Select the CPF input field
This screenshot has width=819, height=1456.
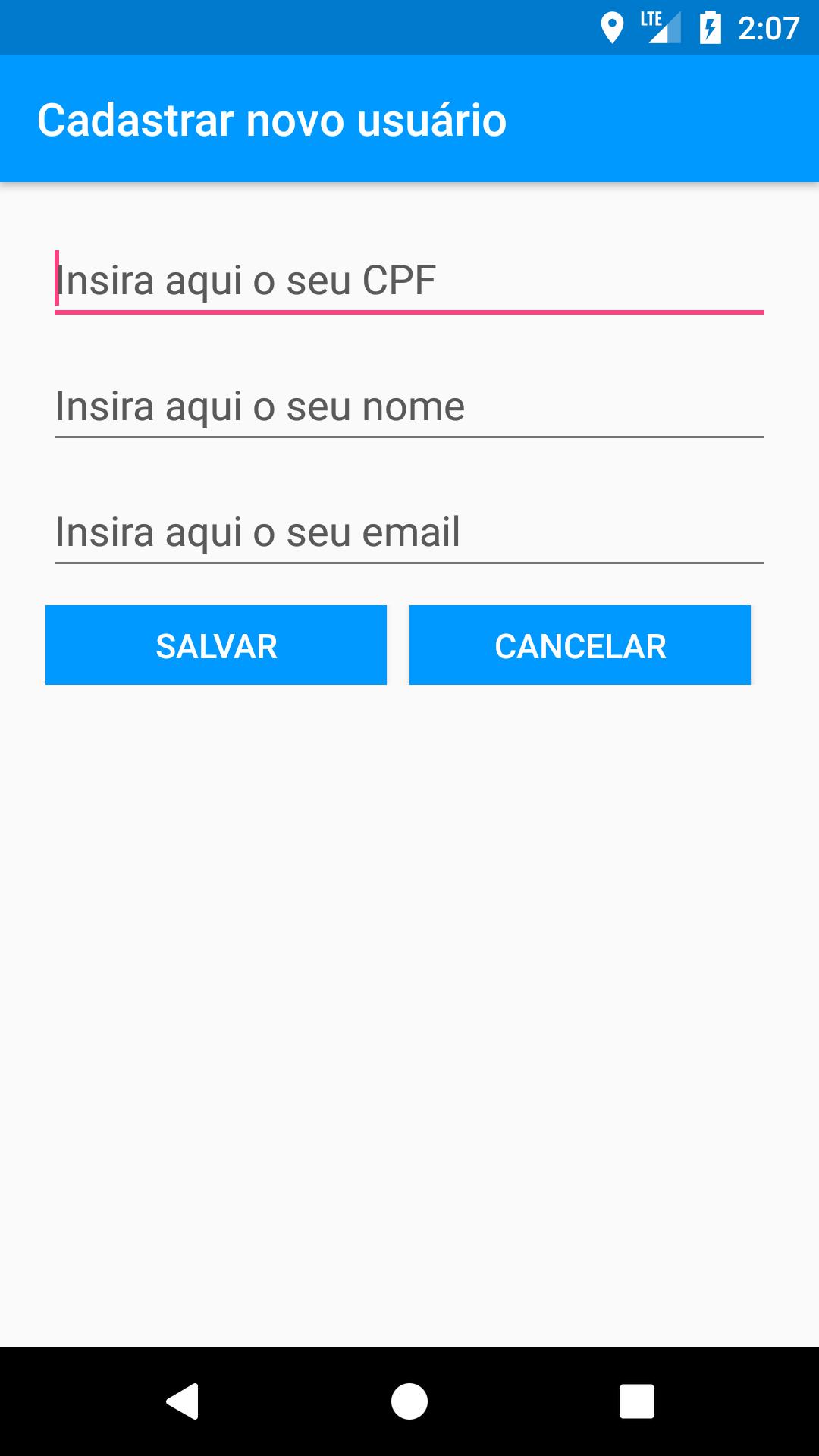click(409, 280)
